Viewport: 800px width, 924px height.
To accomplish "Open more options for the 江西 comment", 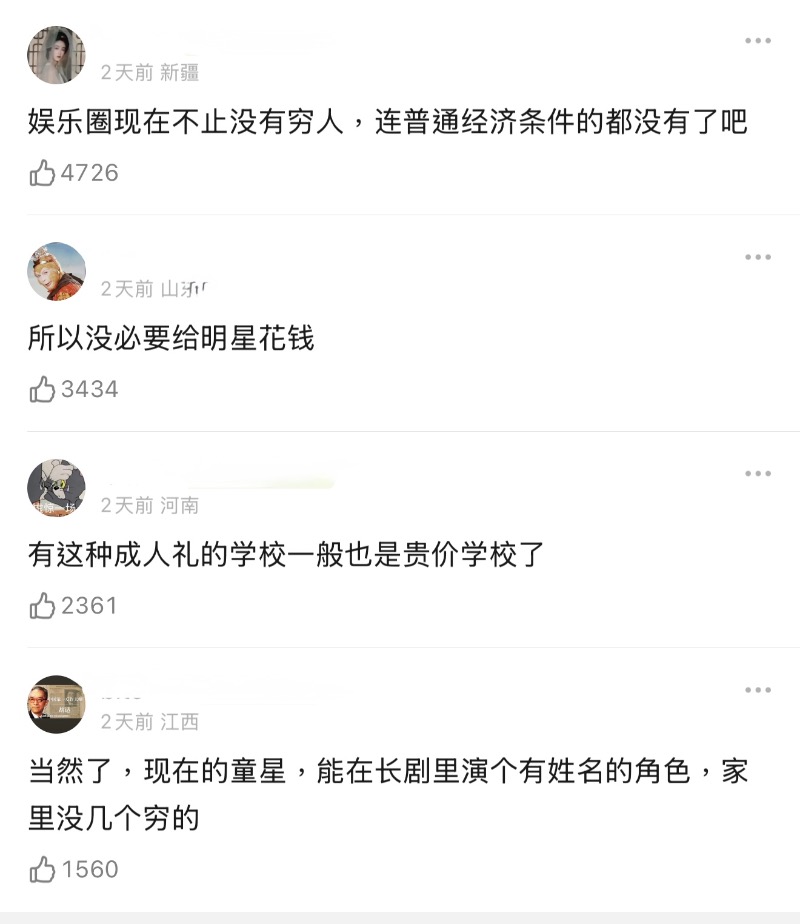I will pos(757,690).
